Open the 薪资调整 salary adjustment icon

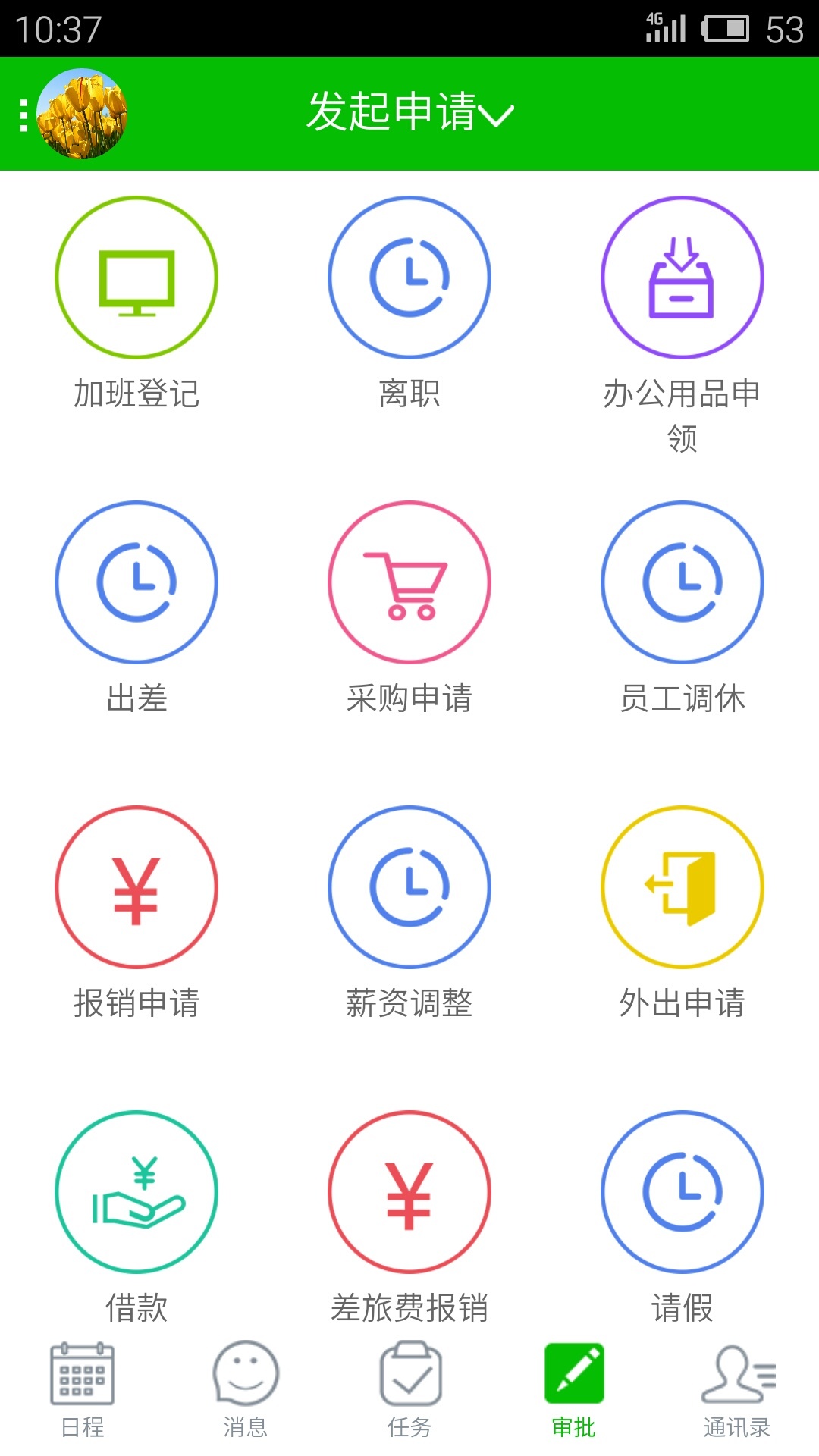(409, 887)
